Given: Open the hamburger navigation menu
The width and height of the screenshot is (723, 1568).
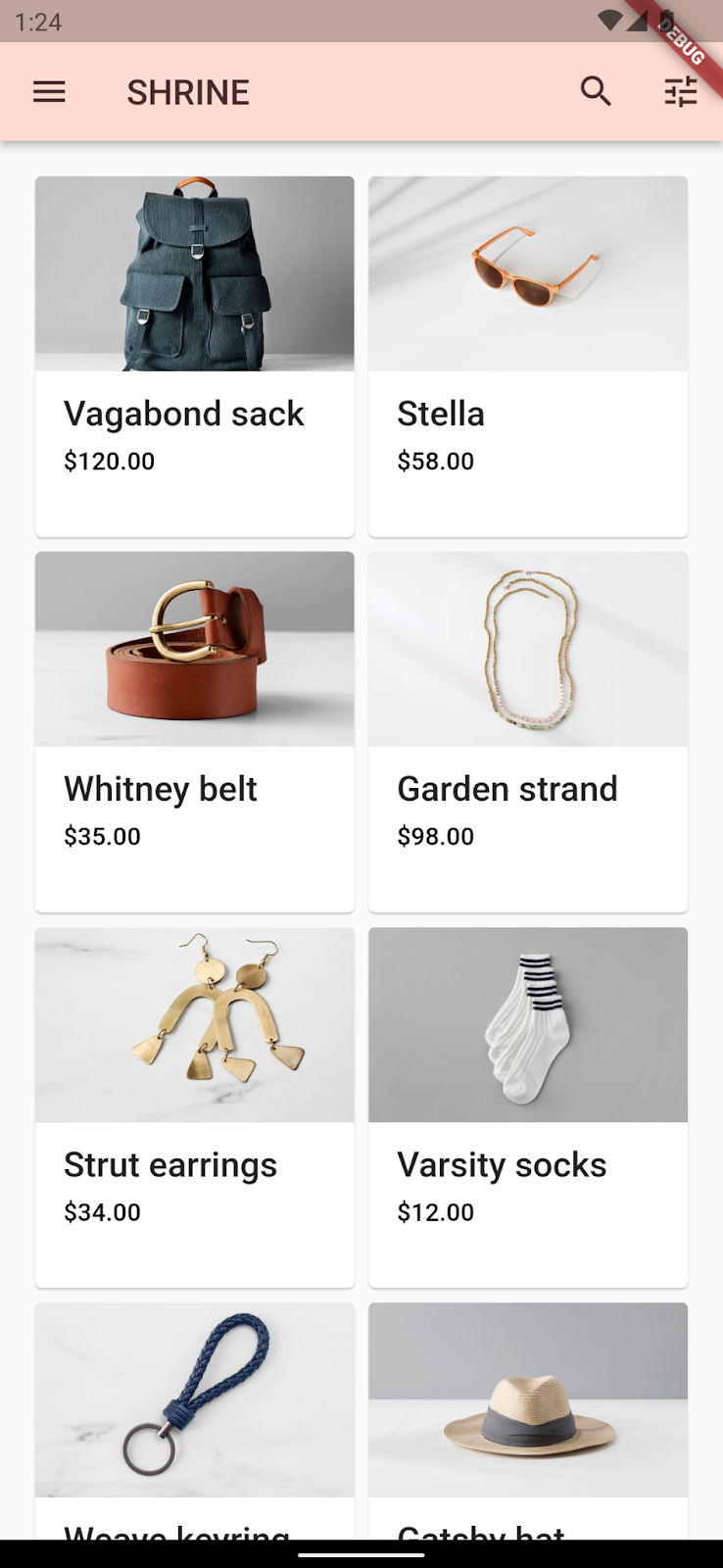Looking at the screenshot, I should [x=49, y=92].
